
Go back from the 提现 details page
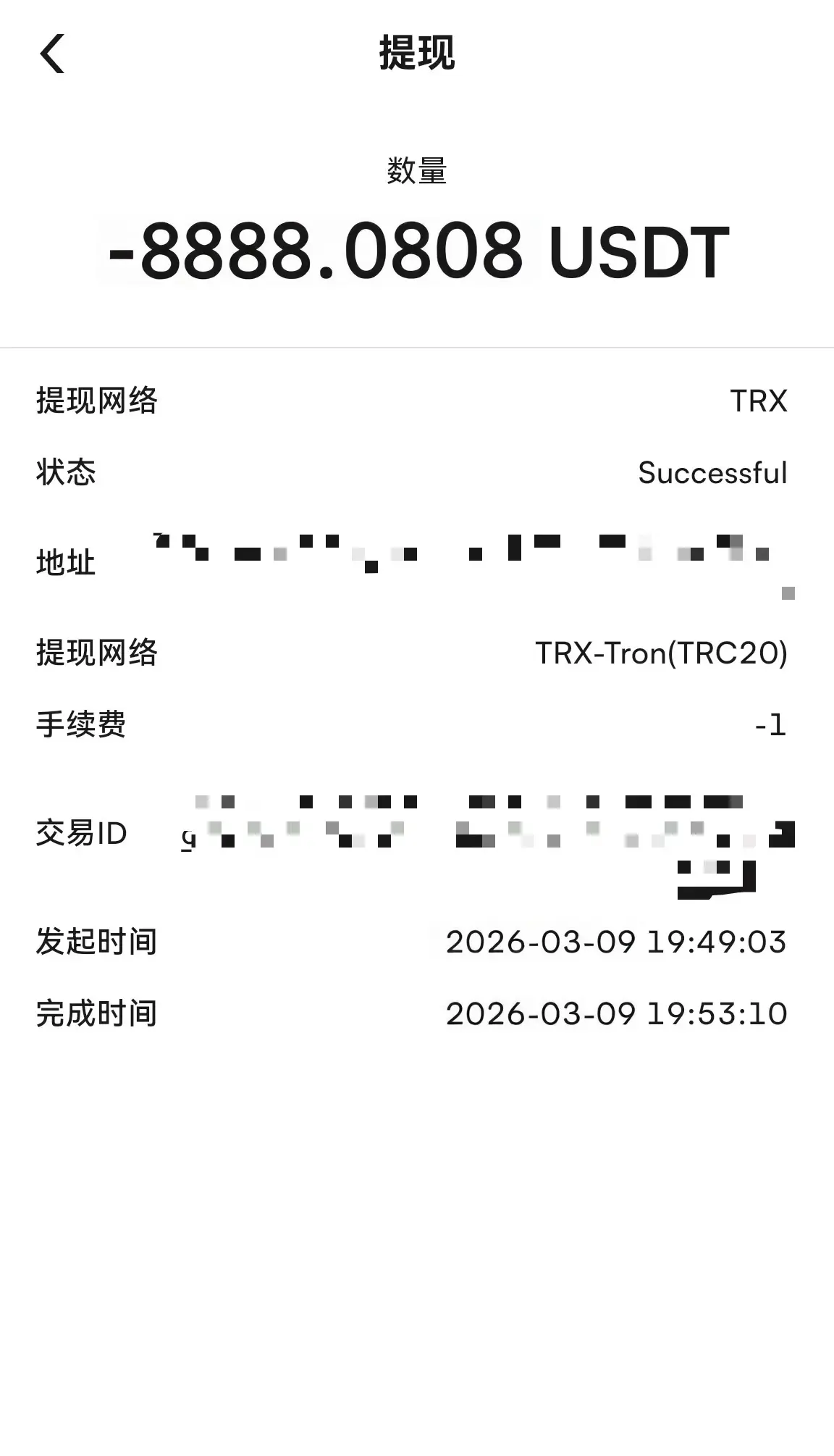coord(52,54)
